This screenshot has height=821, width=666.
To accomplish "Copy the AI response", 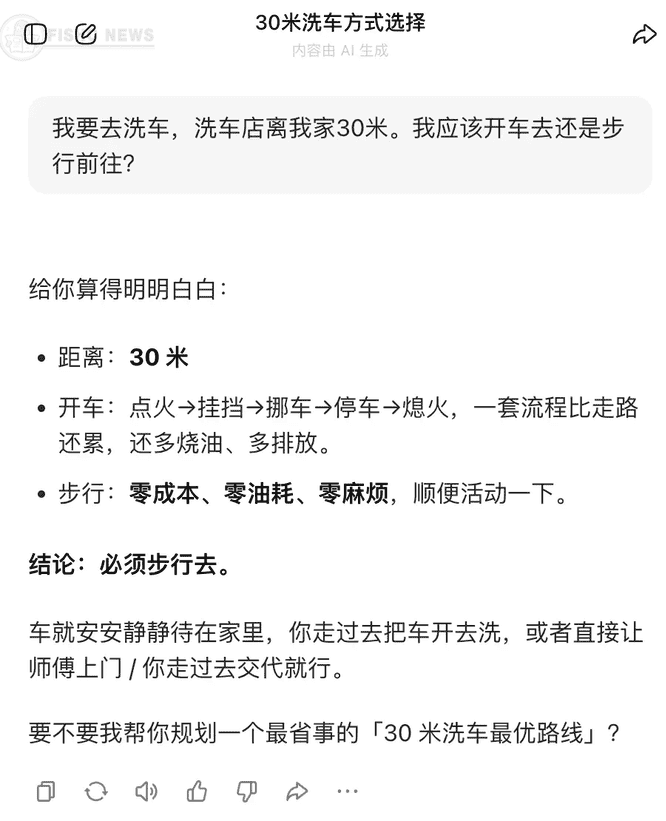I will click(45, 792).
